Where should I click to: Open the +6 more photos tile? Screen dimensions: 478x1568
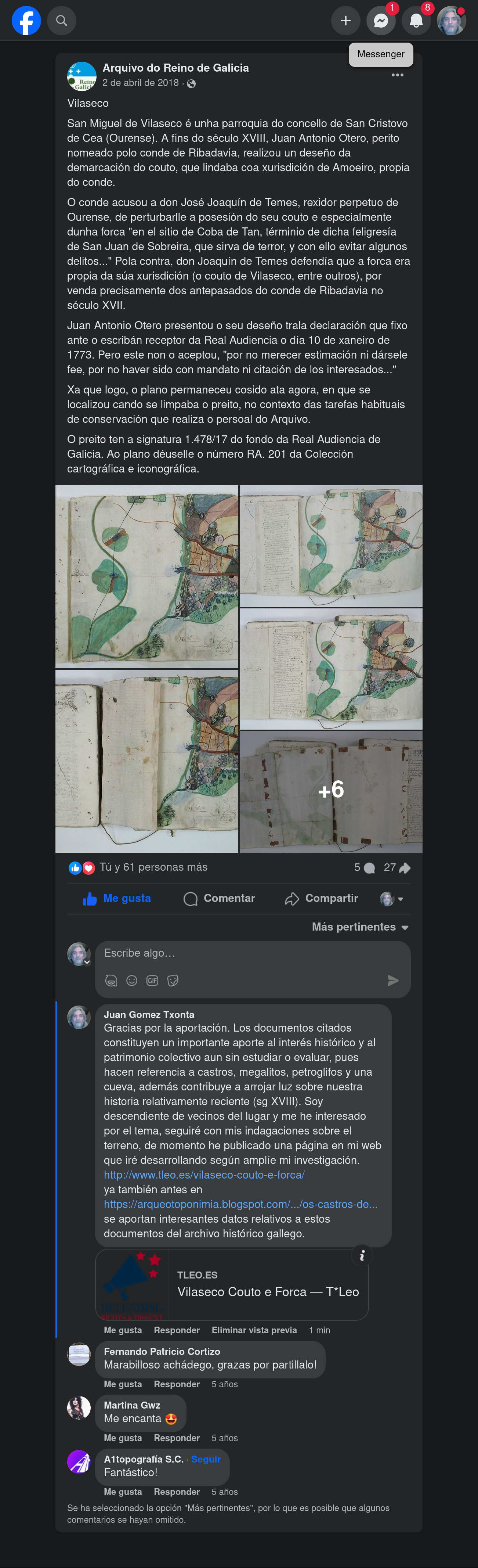point(331,790)
